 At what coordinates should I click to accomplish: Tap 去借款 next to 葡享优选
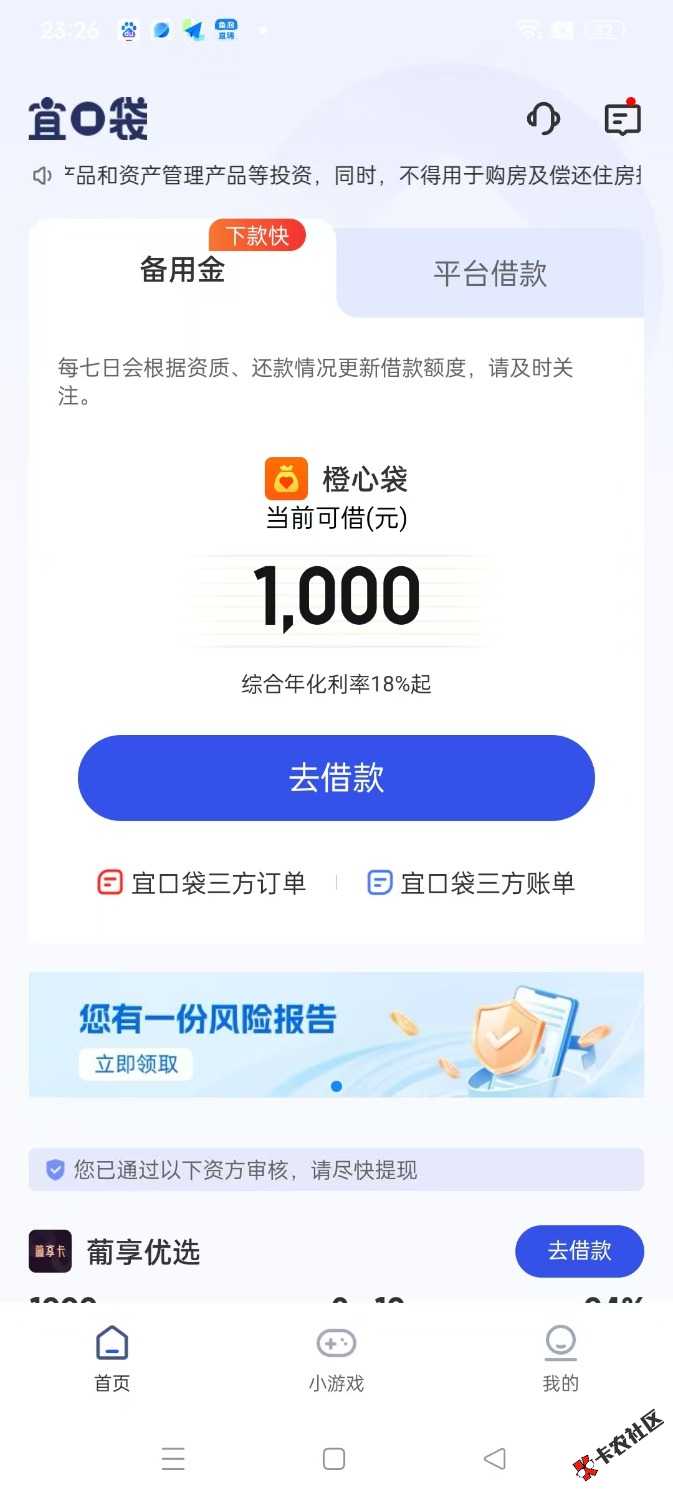pos(579,1251)
